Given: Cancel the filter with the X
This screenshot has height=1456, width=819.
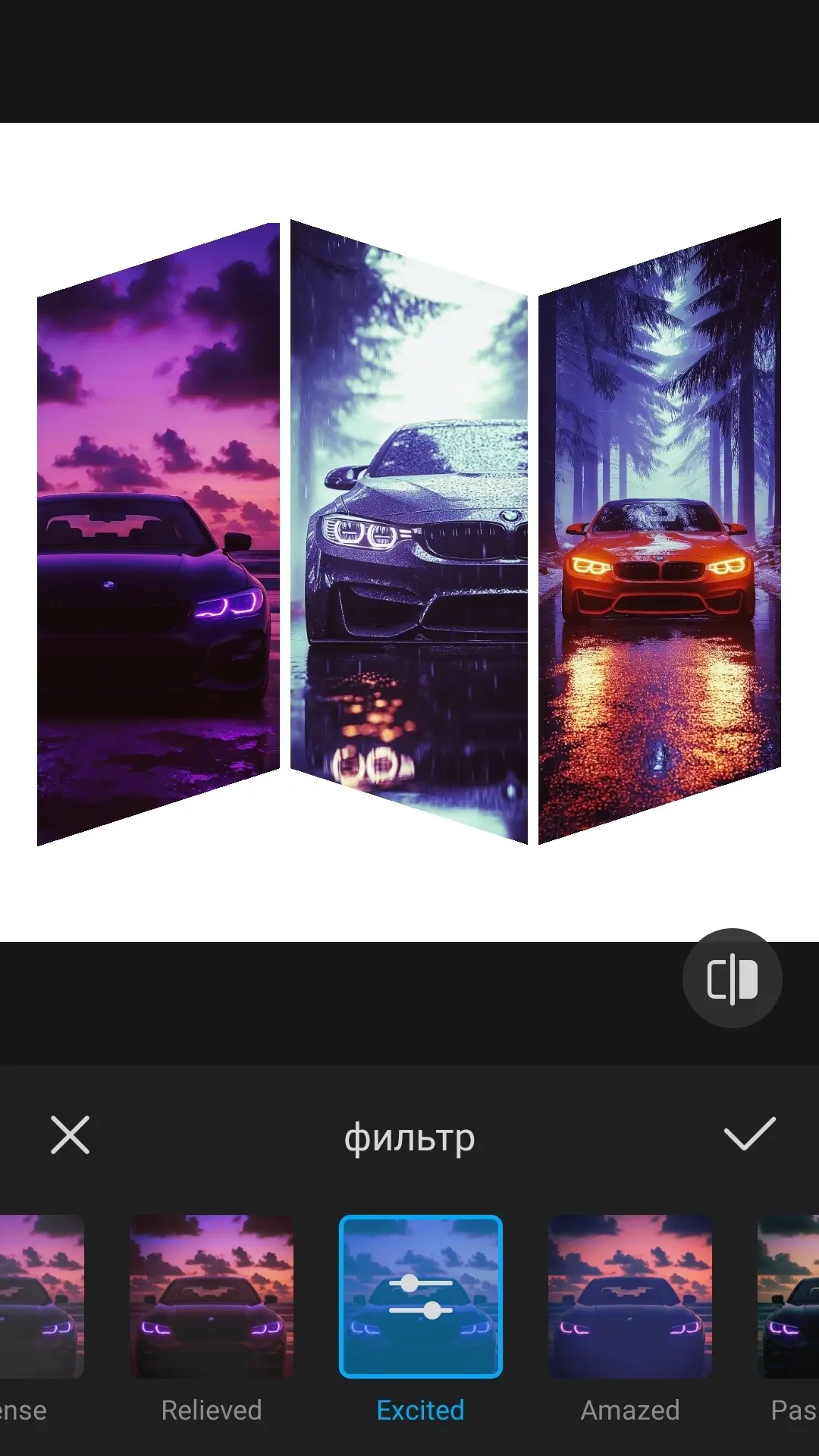Looking at the screenshot, I should point(71,1134).
